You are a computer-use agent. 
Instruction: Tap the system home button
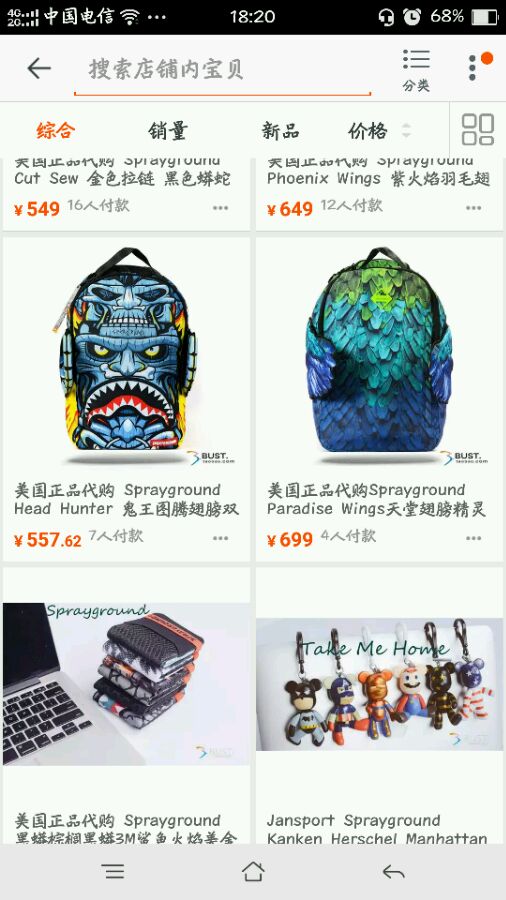[253, 872]
